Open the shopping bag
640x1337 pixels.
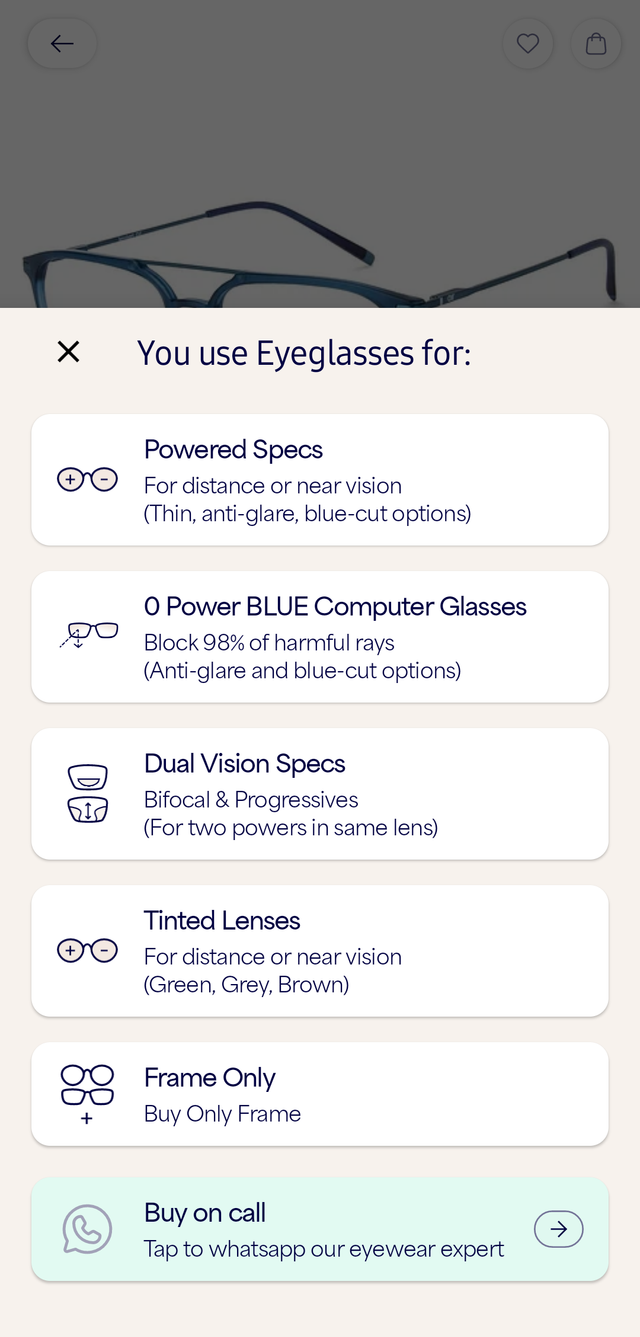coord(596,43)
